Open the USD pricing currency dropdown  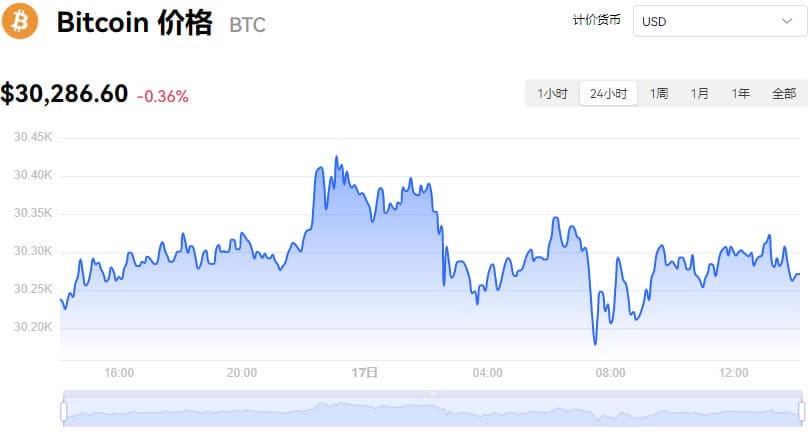[720, 21]
